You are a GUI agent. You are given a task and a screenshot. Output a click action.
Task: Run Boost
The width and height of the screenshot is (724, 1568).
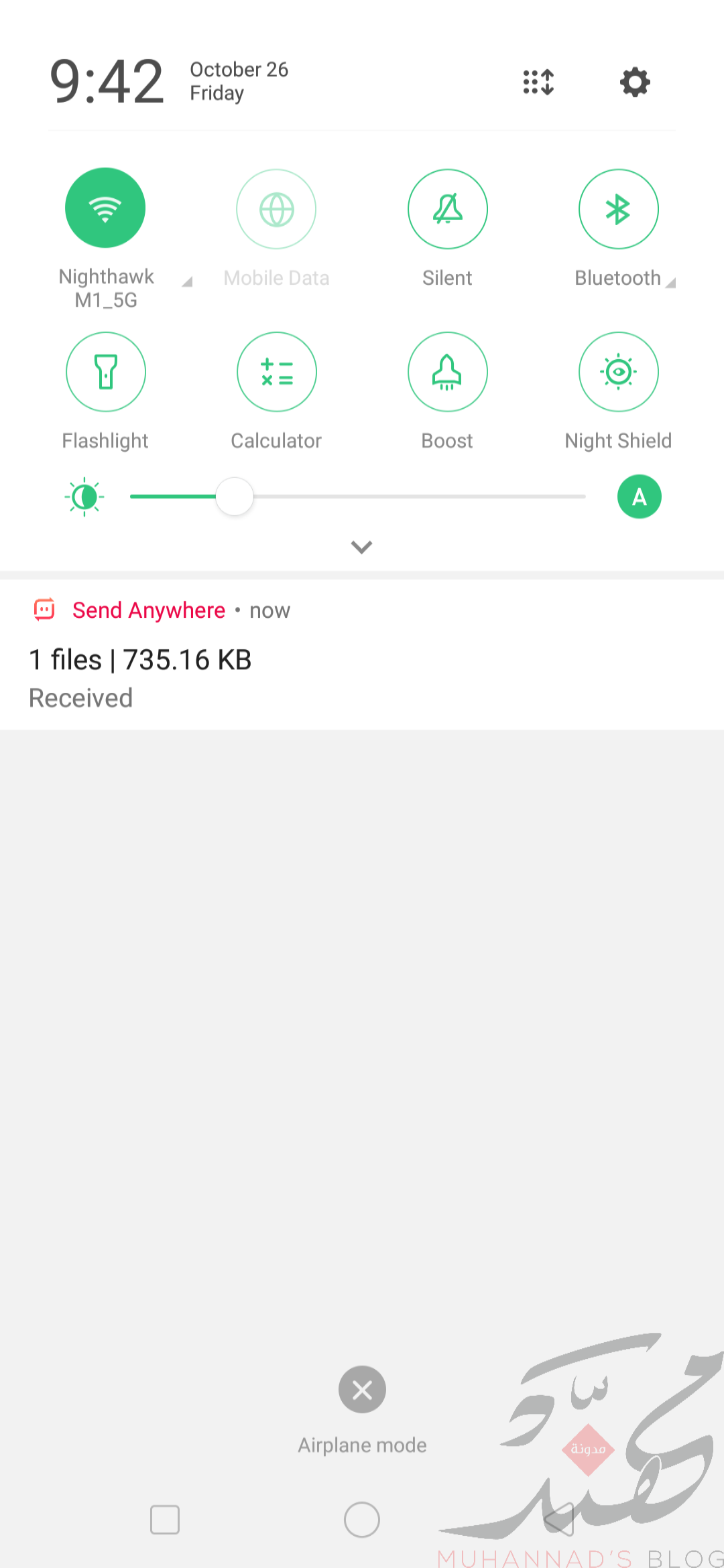coord(447,372)
